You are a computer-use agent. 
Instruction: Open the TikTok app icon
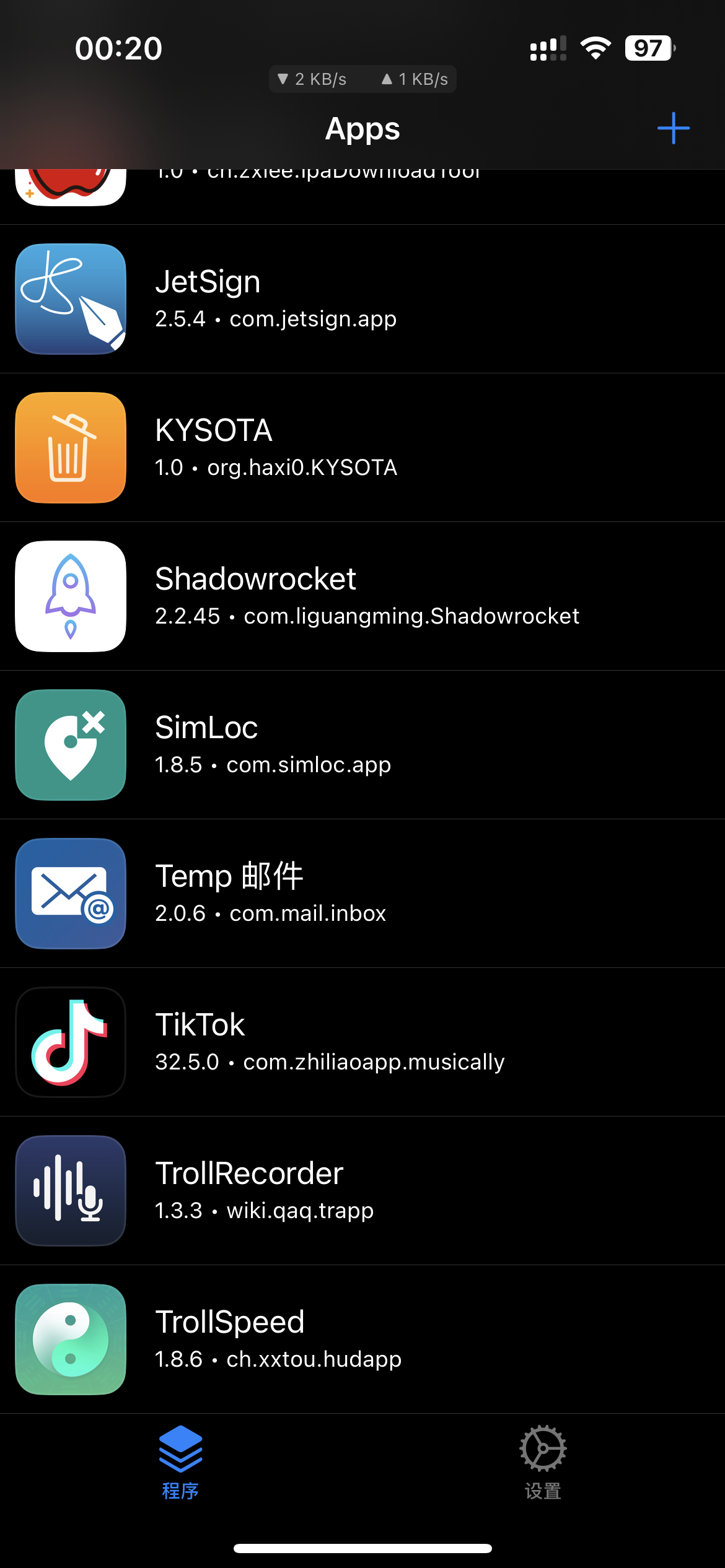pos(70,1042)
